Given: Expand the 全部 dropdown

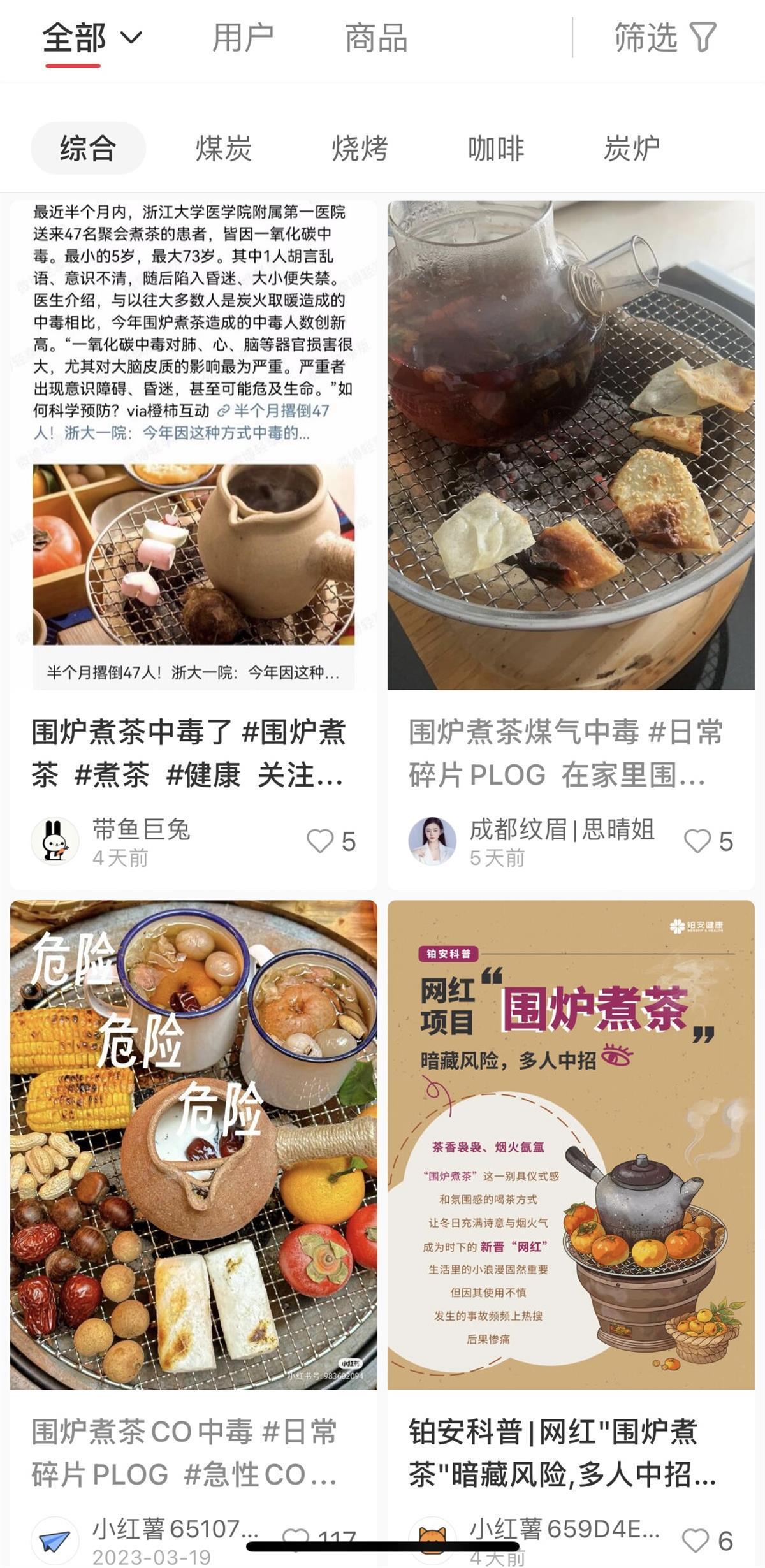Looking at the screenshot, I should 92,38.
